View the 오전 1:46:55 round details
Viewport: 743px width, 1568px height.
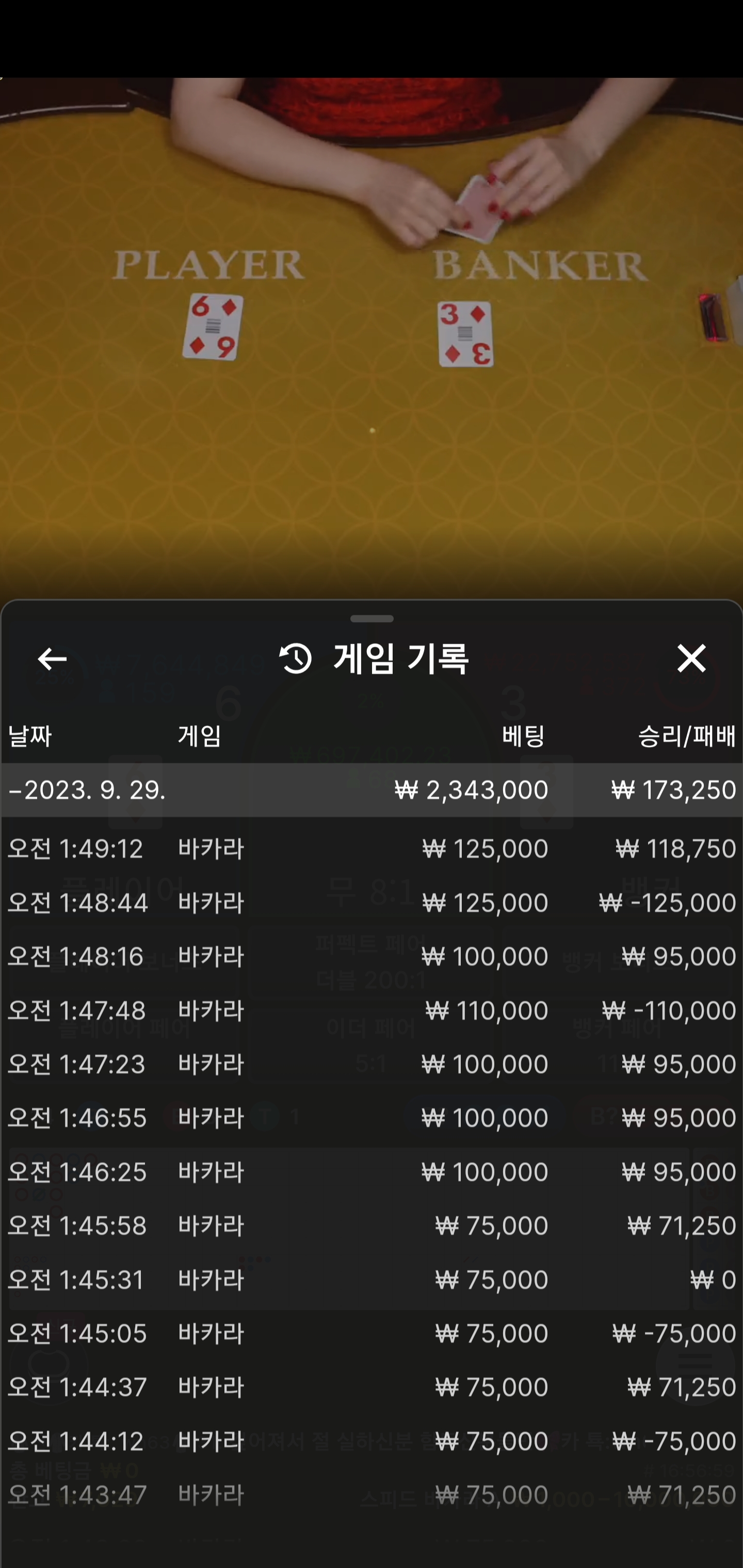372,1118
